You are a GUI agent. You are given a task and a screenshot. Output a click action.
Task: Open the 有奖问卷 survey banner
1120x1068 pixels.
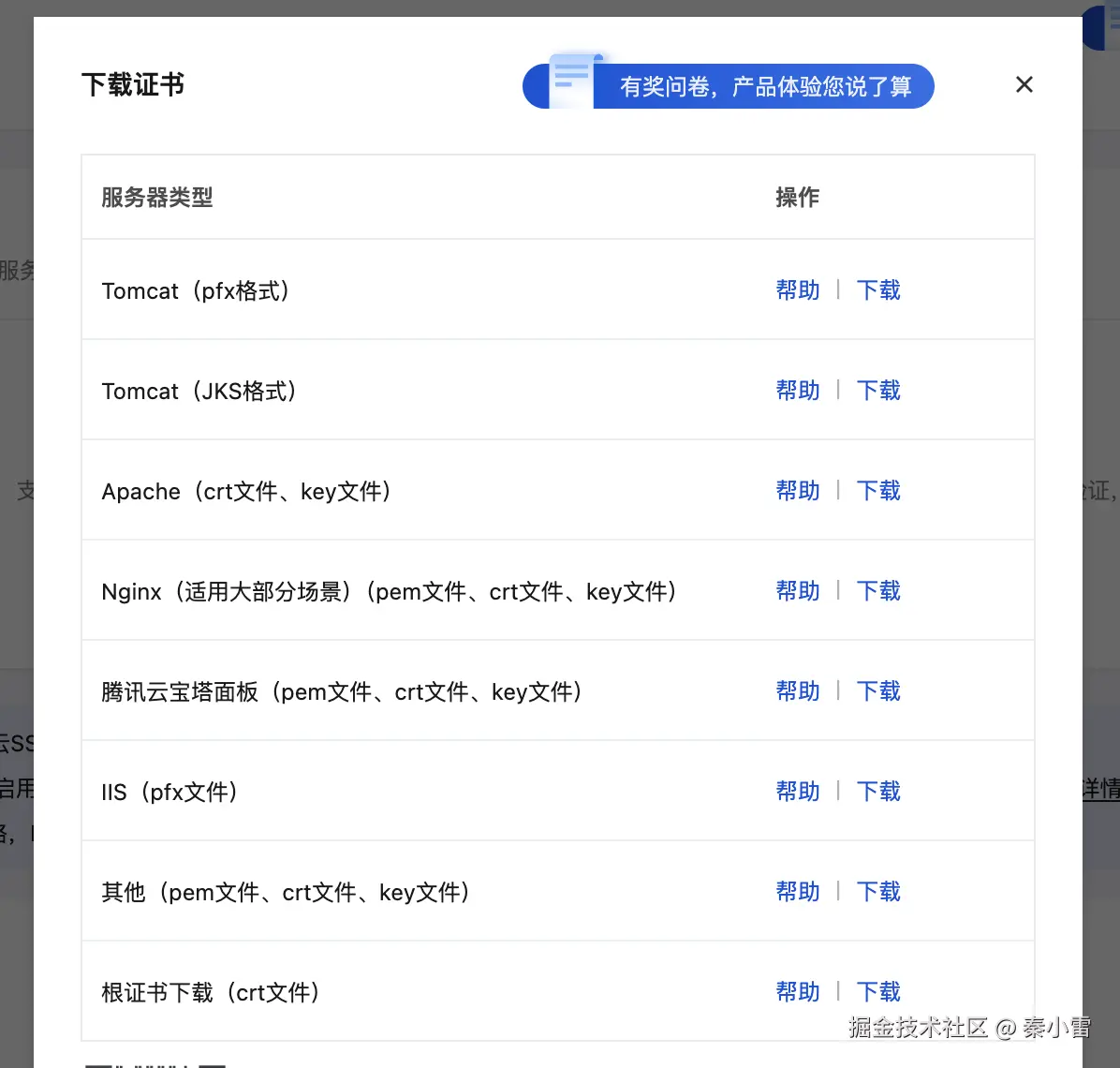point(729,86)
